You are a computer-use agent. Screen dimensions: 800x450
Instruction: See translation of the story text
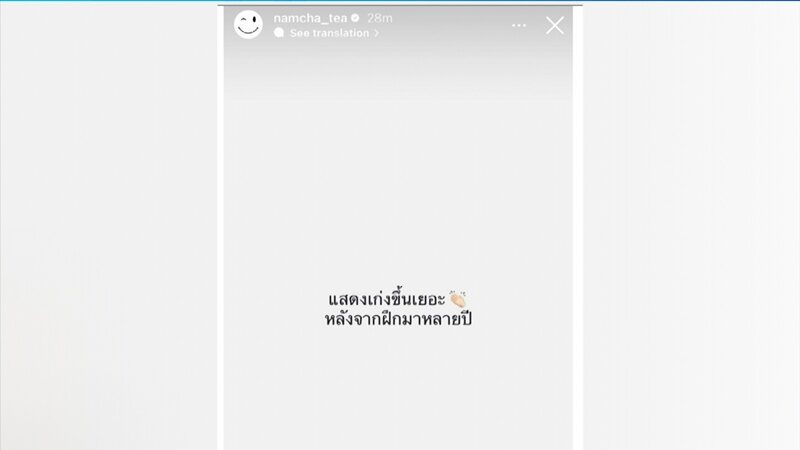point(326,33)
